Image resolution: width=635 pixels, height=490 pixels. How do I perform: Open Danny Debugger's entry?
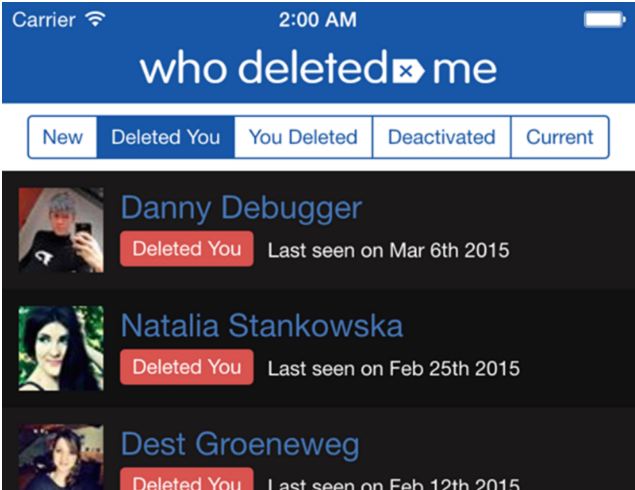(241, 208)
